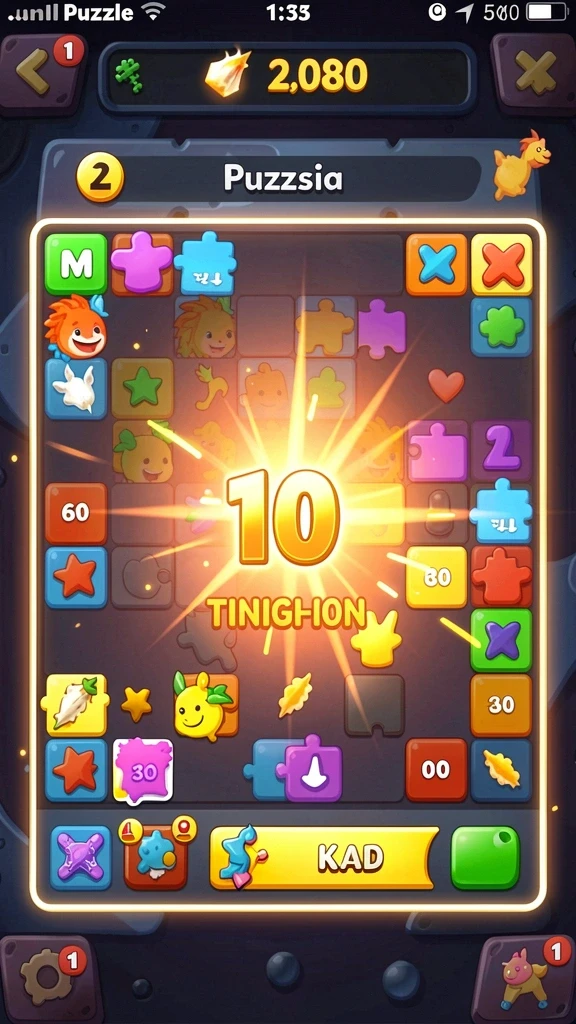Select the yellow tile with red X

tap(501, 264)
